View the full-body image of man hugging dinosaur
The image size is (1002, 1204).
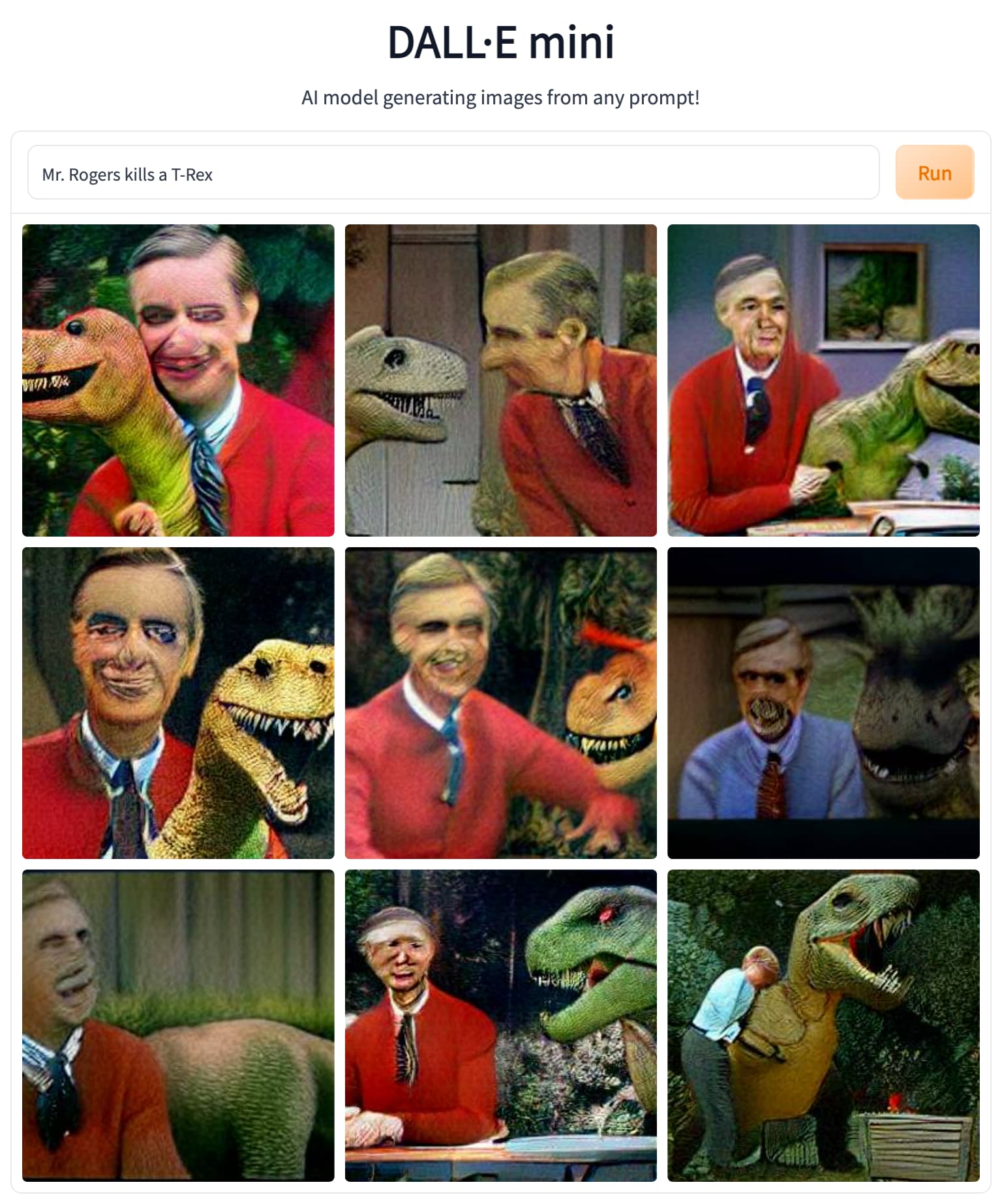point(823,1025)
